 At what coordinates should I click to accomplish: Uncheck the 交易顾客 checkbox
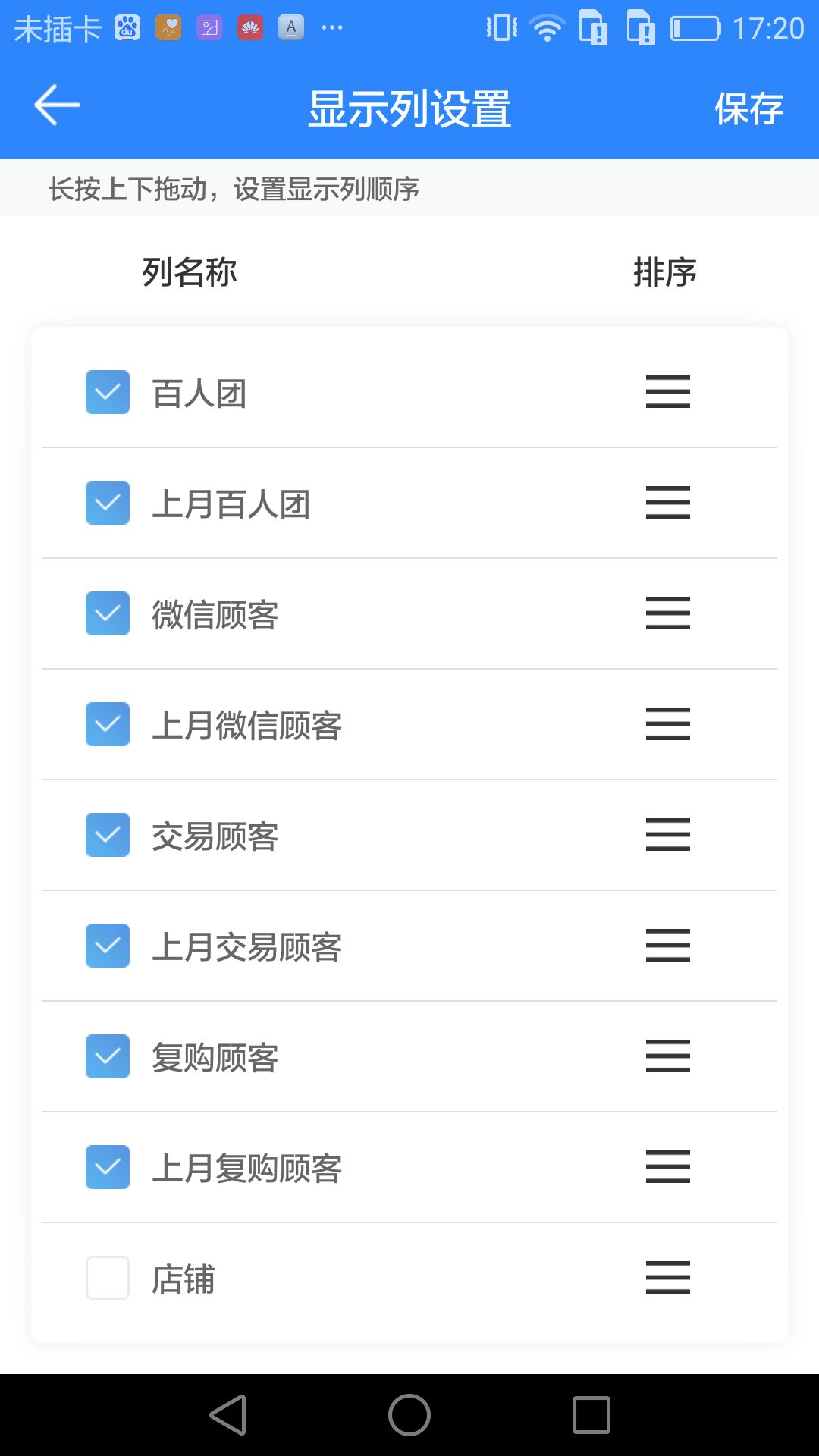pyautogui.click(x=108, y=835)
